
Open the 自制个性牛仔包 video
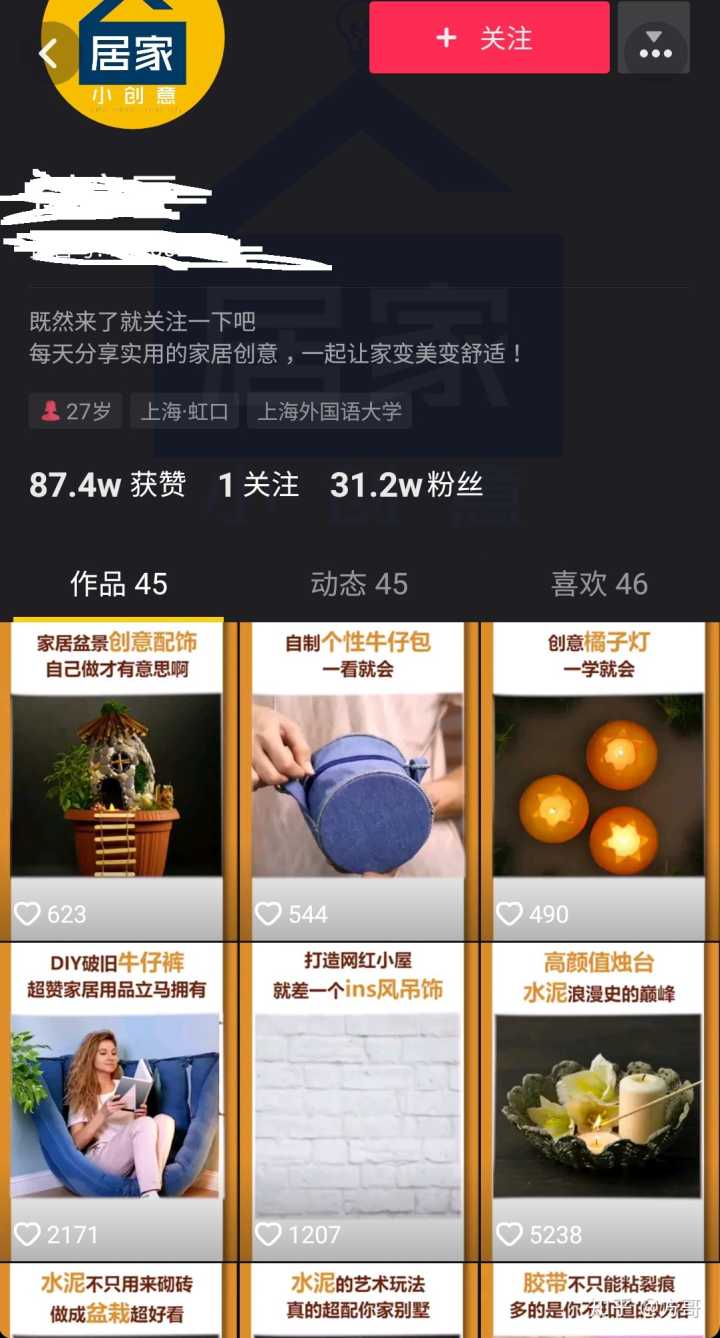pos(358,780)
